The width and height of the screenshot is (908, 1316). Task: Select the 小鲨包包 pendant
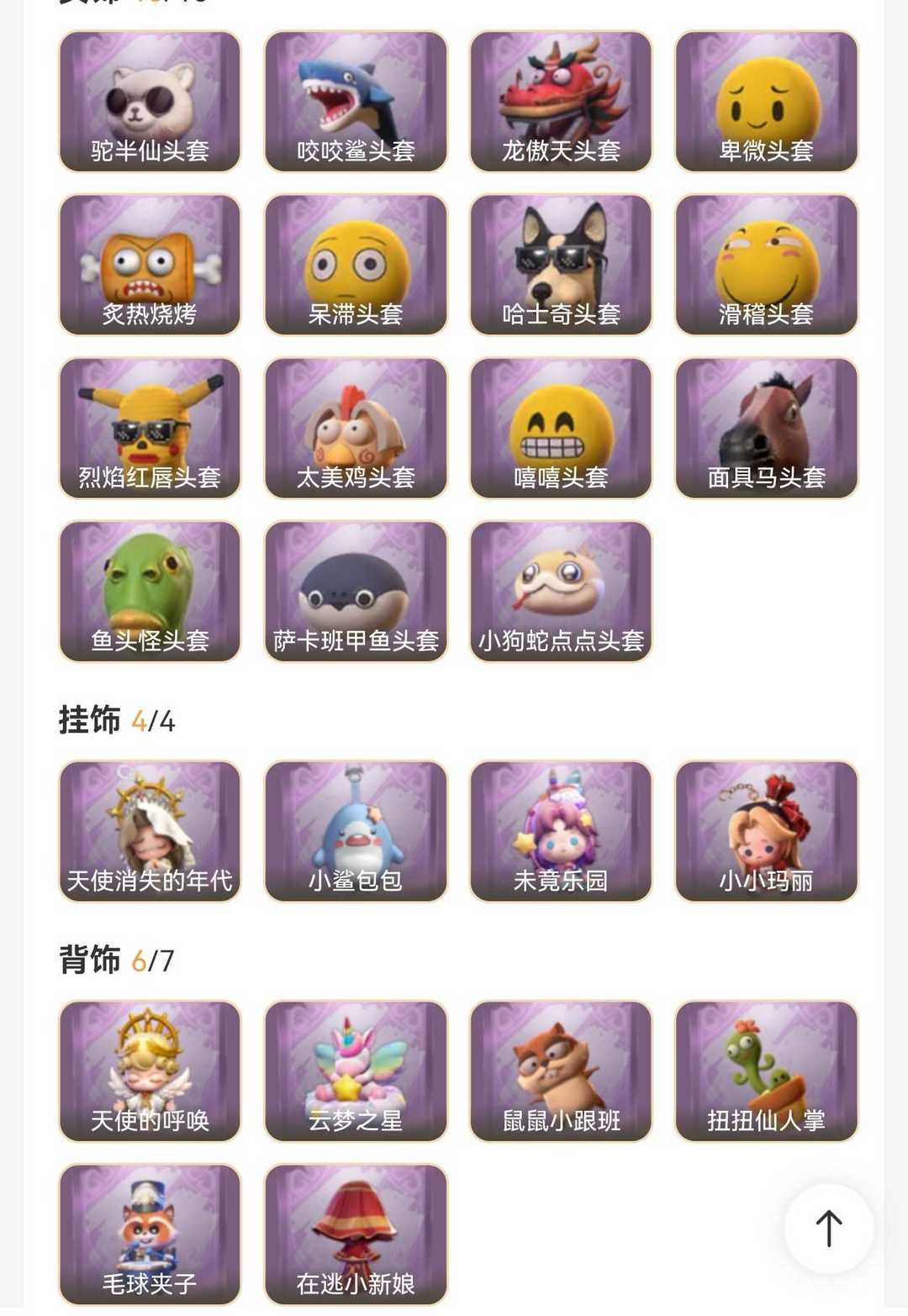click(x=356, y=831)
